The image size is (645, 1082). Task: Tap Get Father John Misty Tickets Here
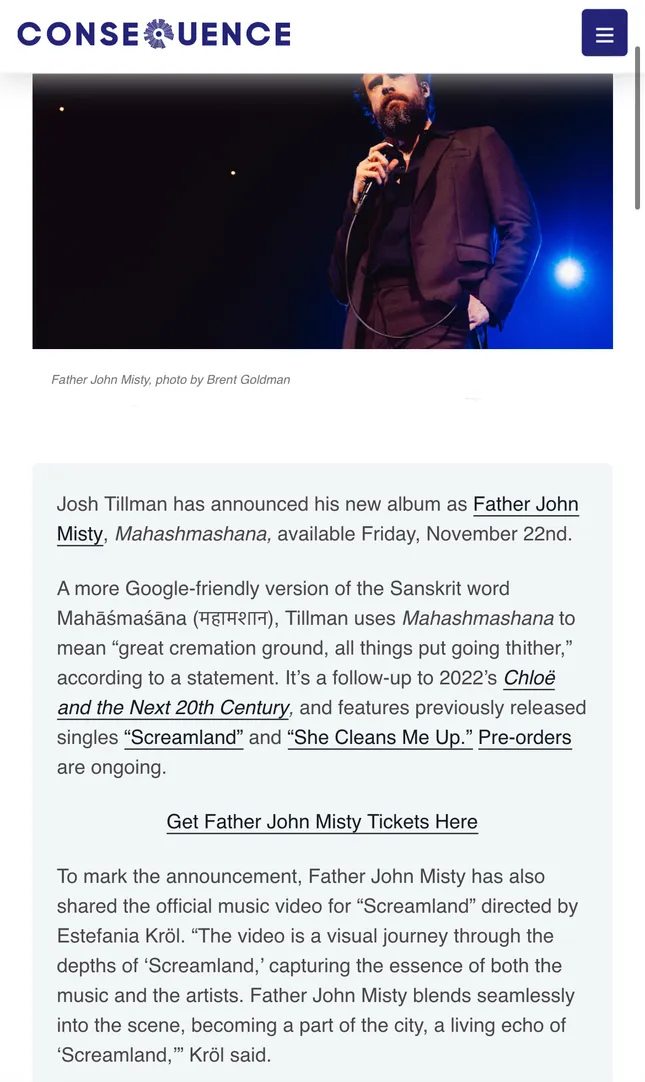(x=322, y=821)
